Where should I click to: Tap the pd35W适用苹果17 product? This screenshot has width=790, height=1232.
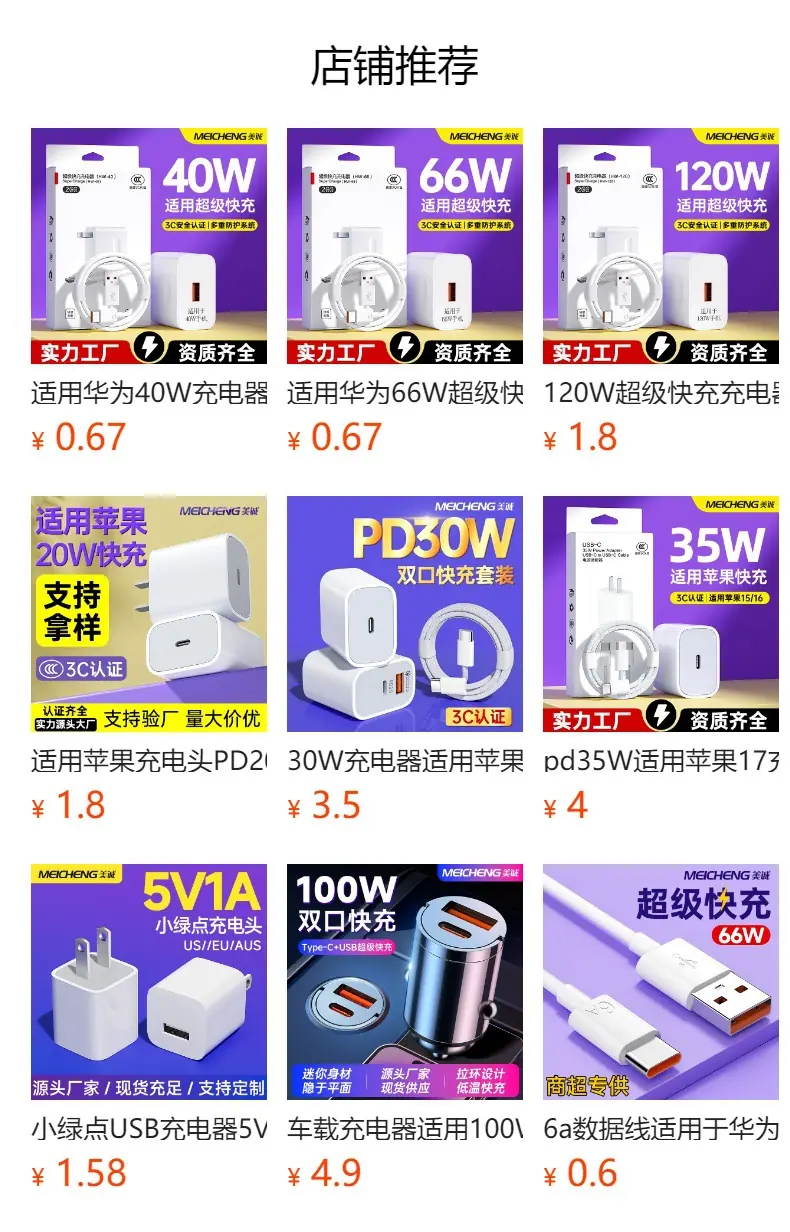(x=661, y=659)
